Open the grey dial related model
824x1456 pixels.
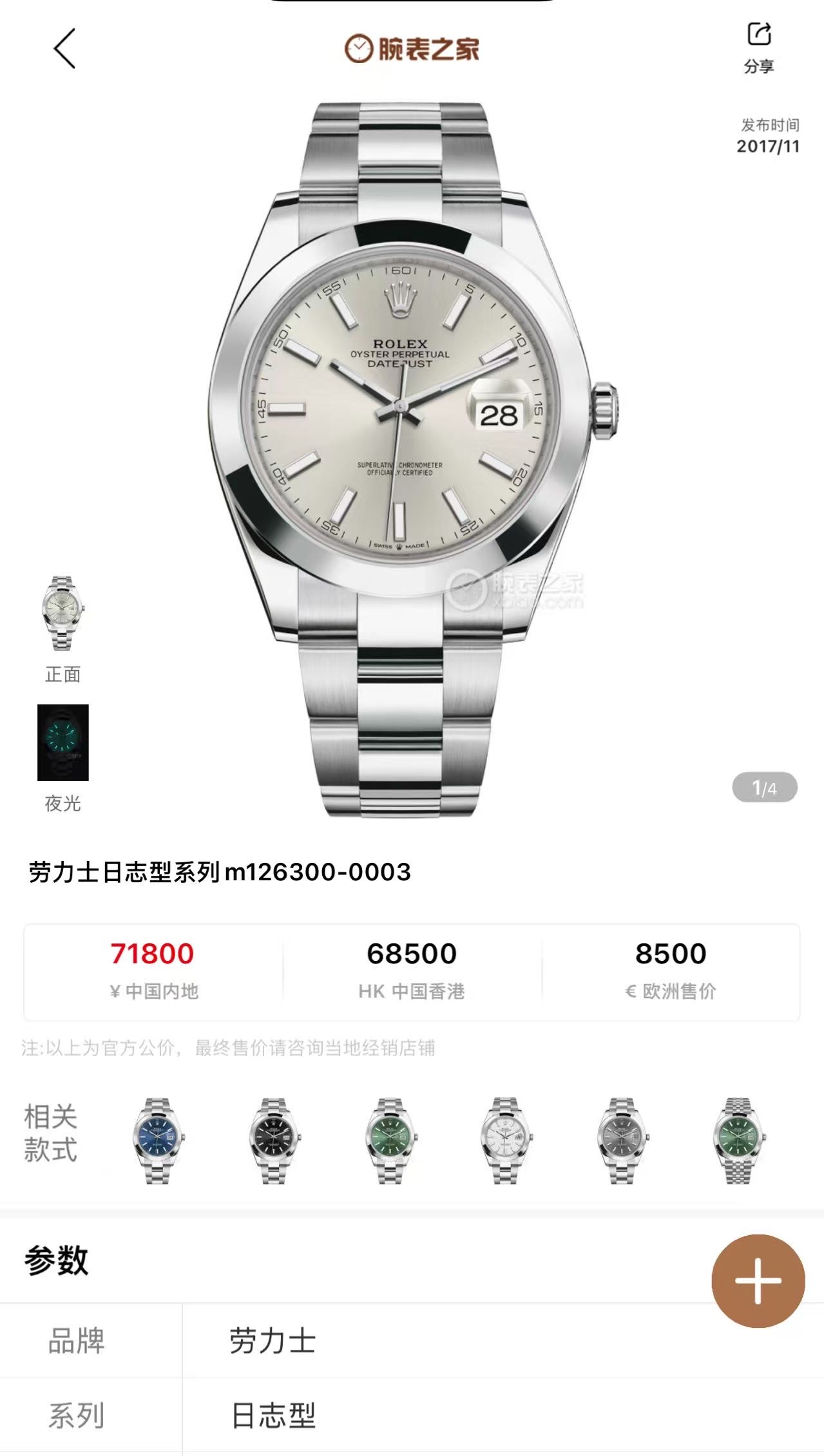622,1140
